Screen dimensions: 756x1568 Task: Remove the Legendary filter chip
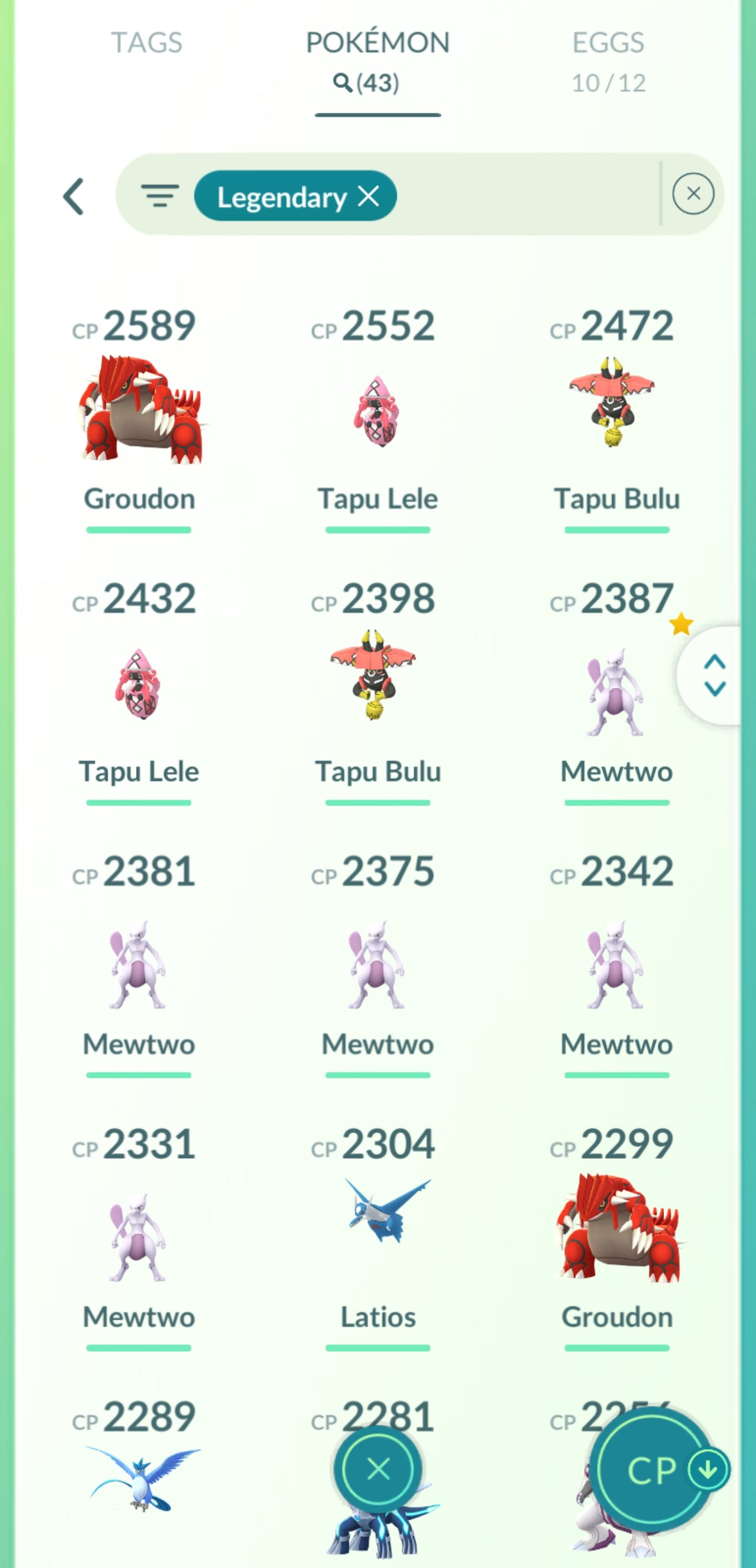point(369,196)
